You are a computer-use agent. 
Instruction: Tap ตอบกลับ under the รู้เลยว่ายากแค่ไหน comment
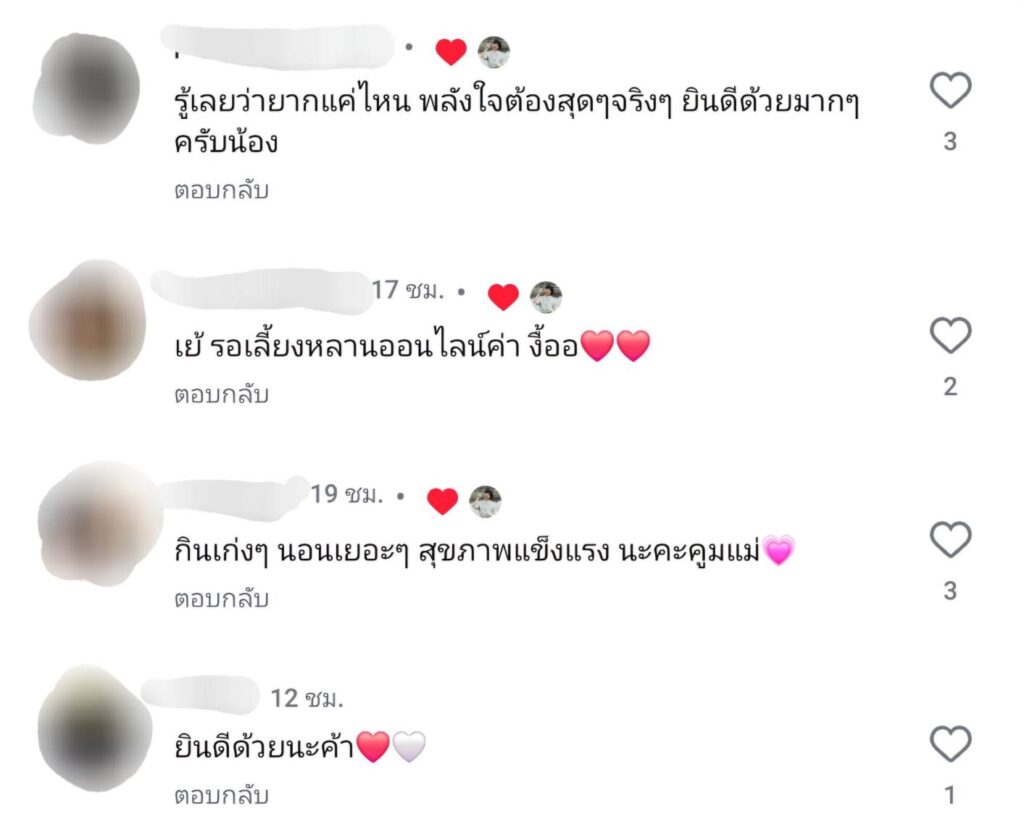(x=222, y=190)
